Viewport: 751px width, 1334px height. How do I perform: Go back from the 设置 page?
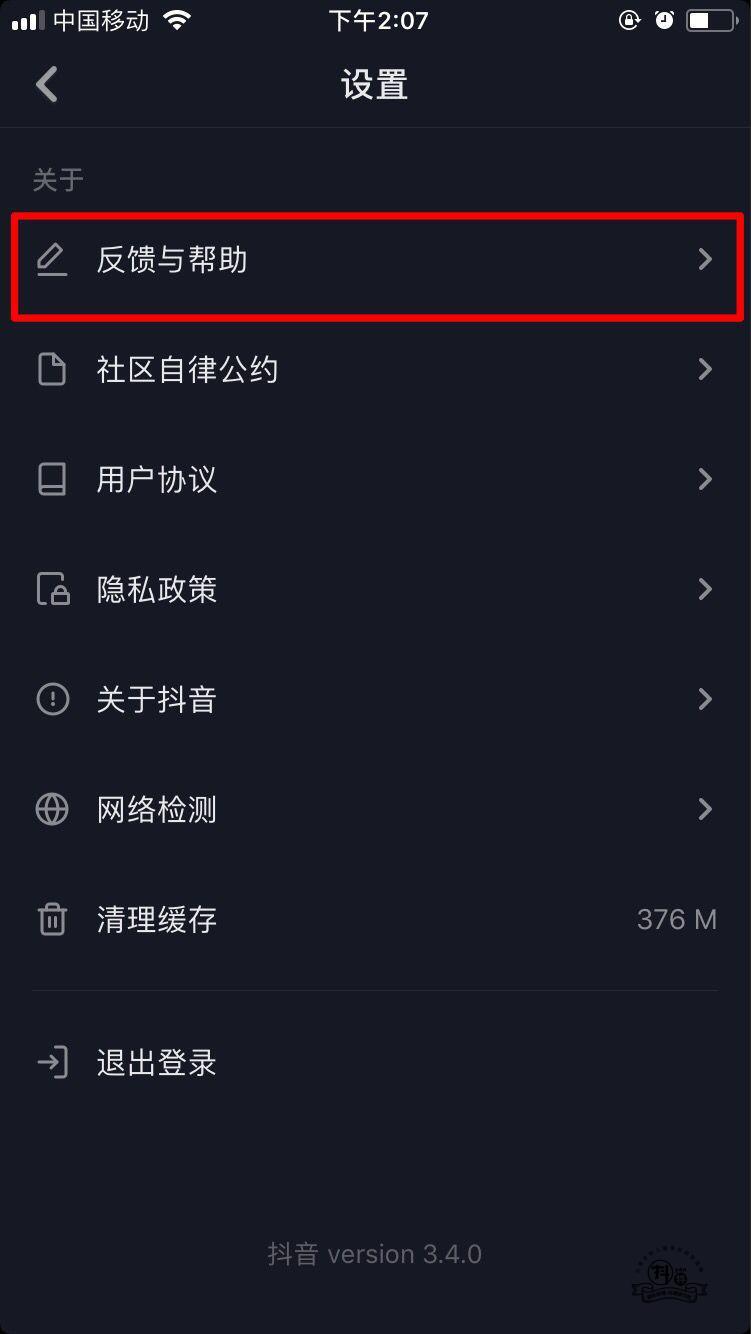click(x=47, y=85)
